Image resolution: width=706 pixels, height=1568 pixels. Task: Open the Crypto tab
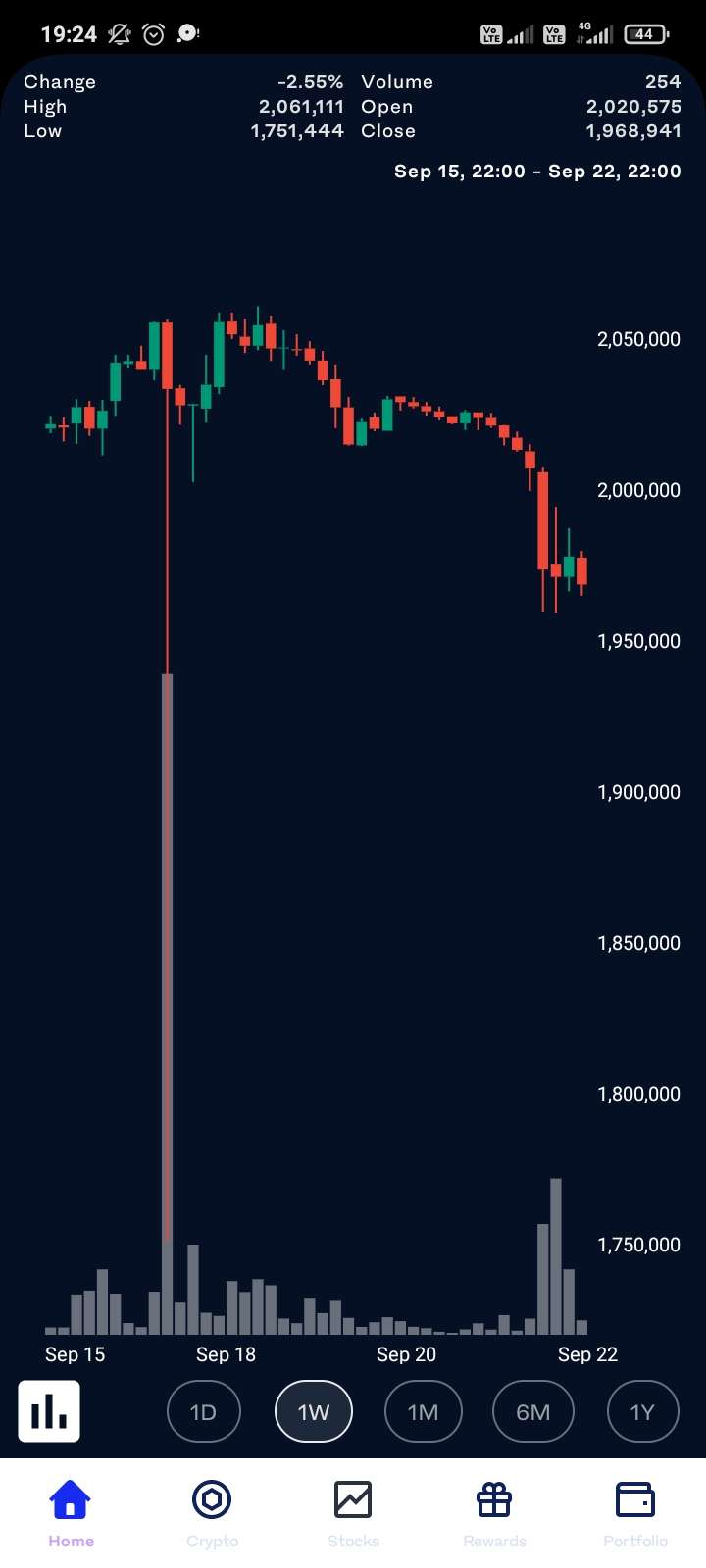pyautogui.click(x=212, y=1513)
